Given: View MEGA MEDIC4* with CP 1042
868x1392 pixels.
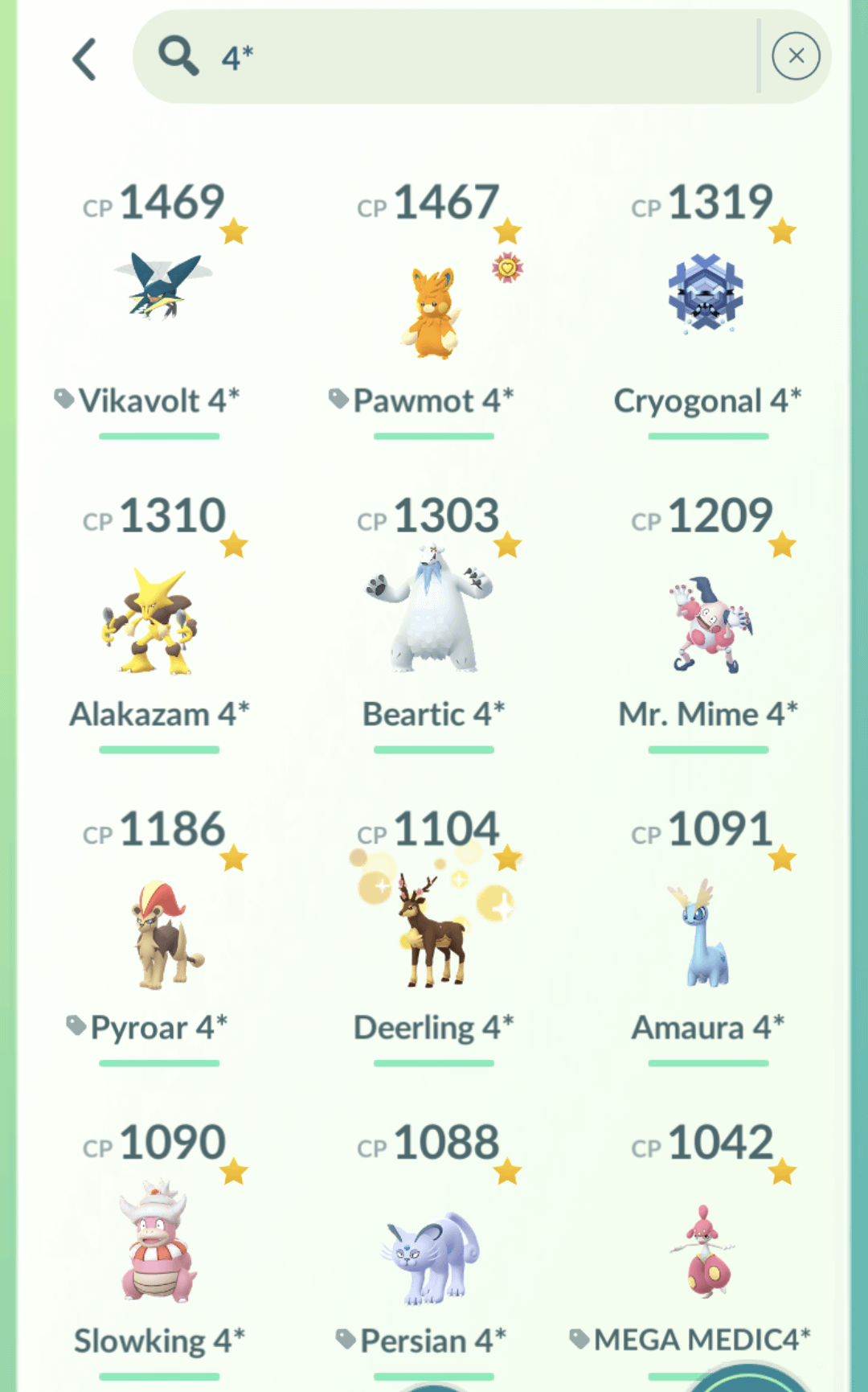Looking at the screenshot, I should tap(704, 1250).
